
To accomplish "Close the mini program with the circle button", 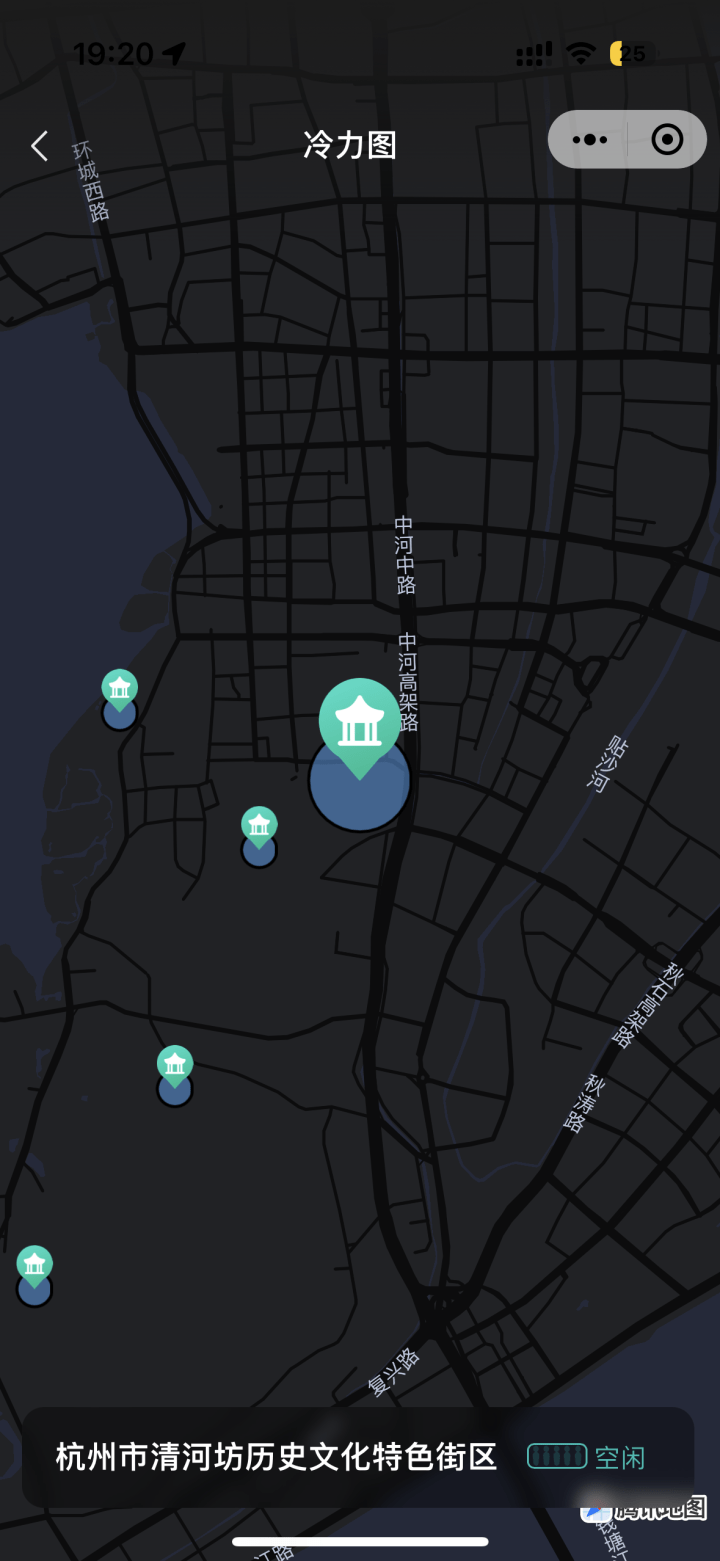I will (667, 140).
